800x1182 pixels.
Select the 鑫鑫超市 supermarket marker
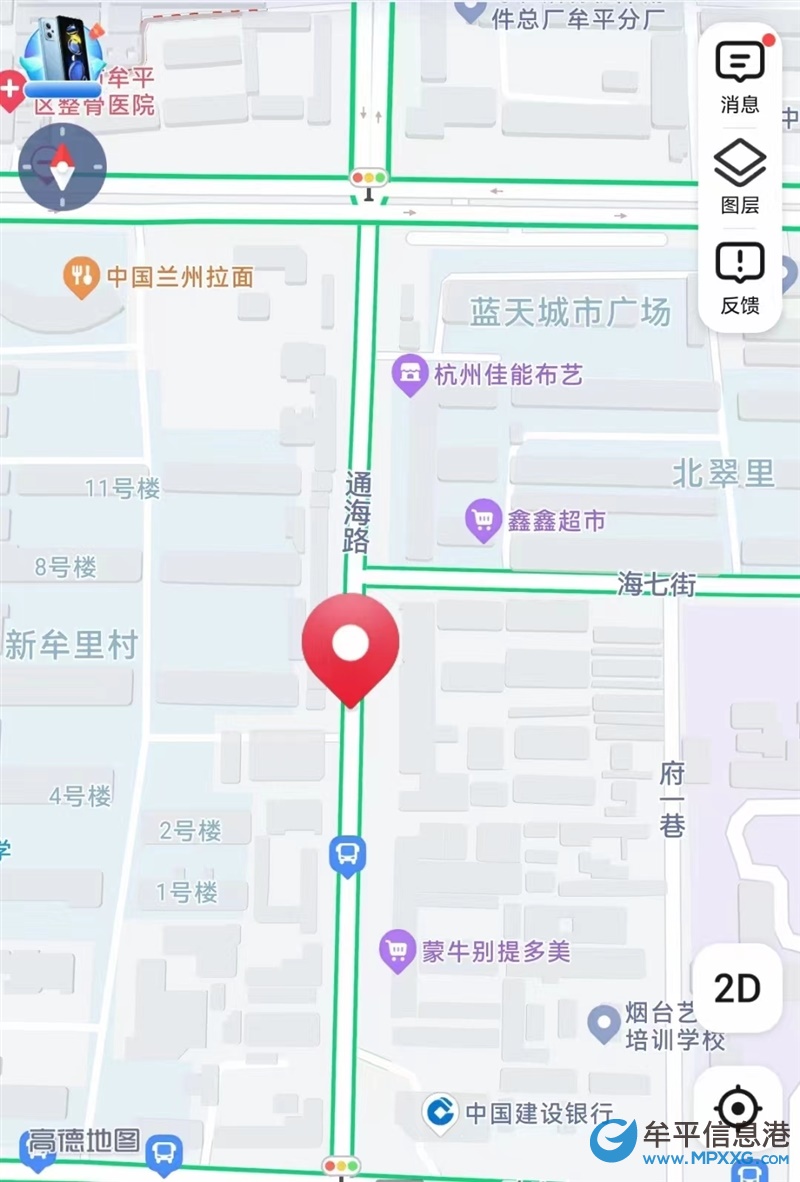tap(484, 521)
